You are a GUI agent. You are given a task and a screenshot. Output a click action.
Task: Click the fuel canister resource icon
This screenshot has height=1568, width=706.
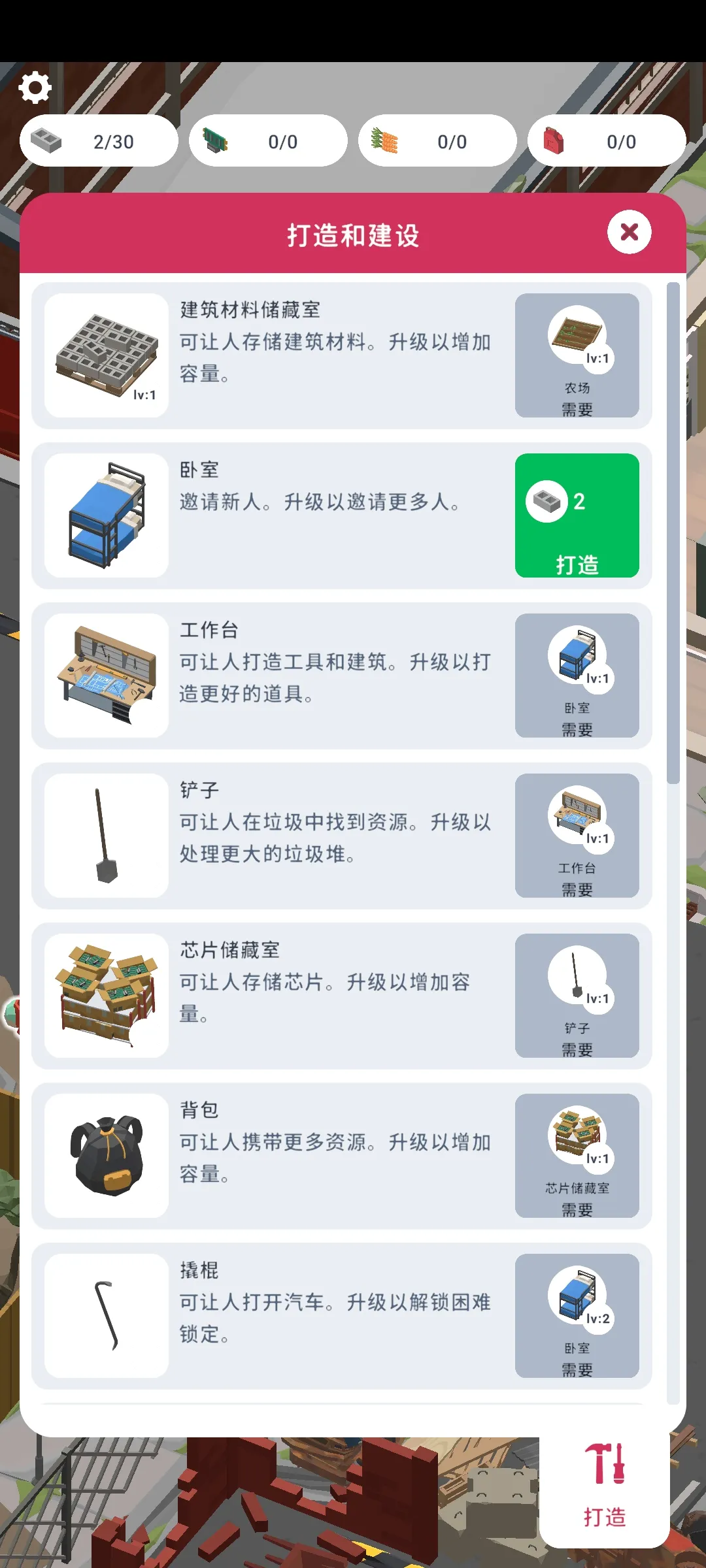coord(554,140)
